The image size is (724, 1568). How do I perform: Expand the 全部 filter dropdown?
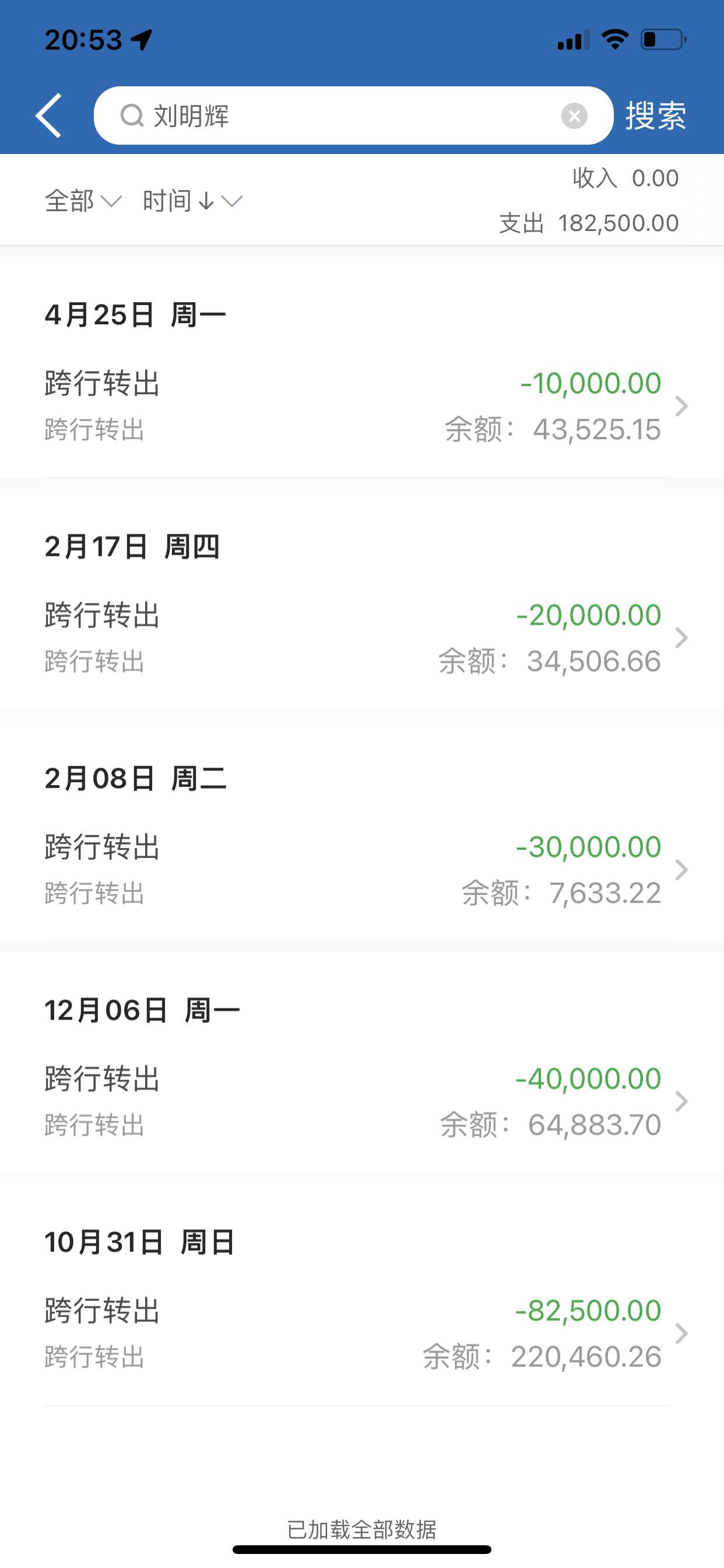tap(83, 201)
